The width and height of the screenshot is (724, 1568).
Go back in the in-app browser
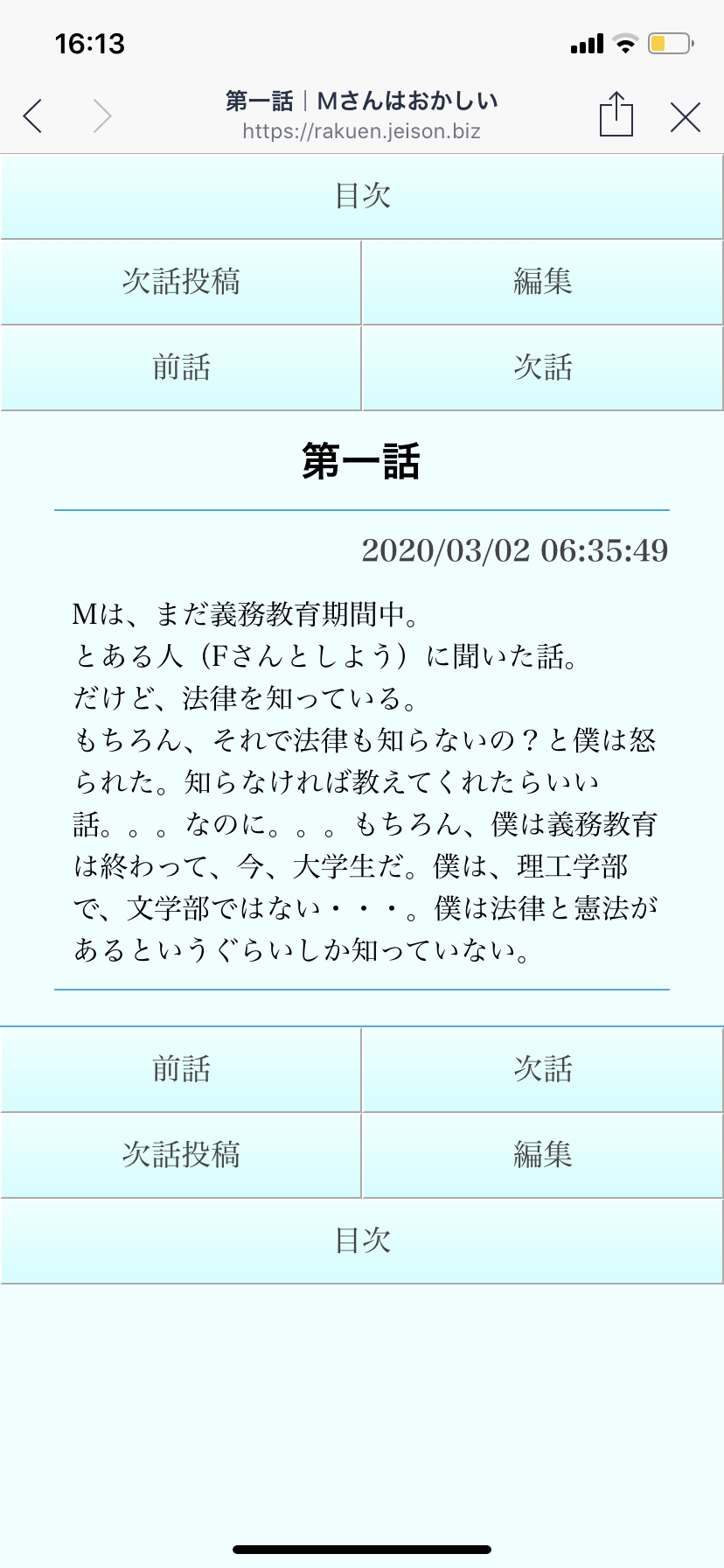point(33,115)
